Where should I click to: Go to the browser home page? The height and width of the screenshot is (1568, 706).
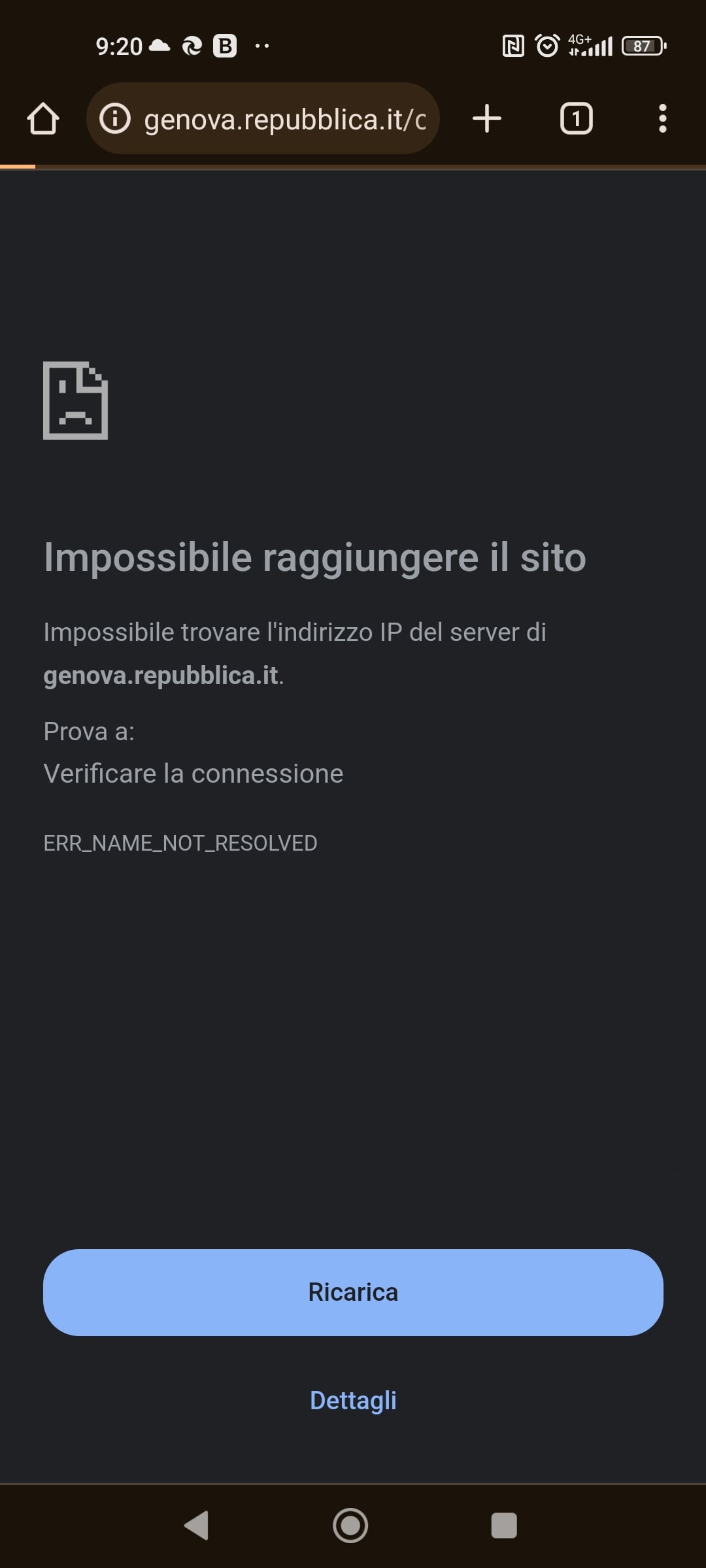coord(43,119)
